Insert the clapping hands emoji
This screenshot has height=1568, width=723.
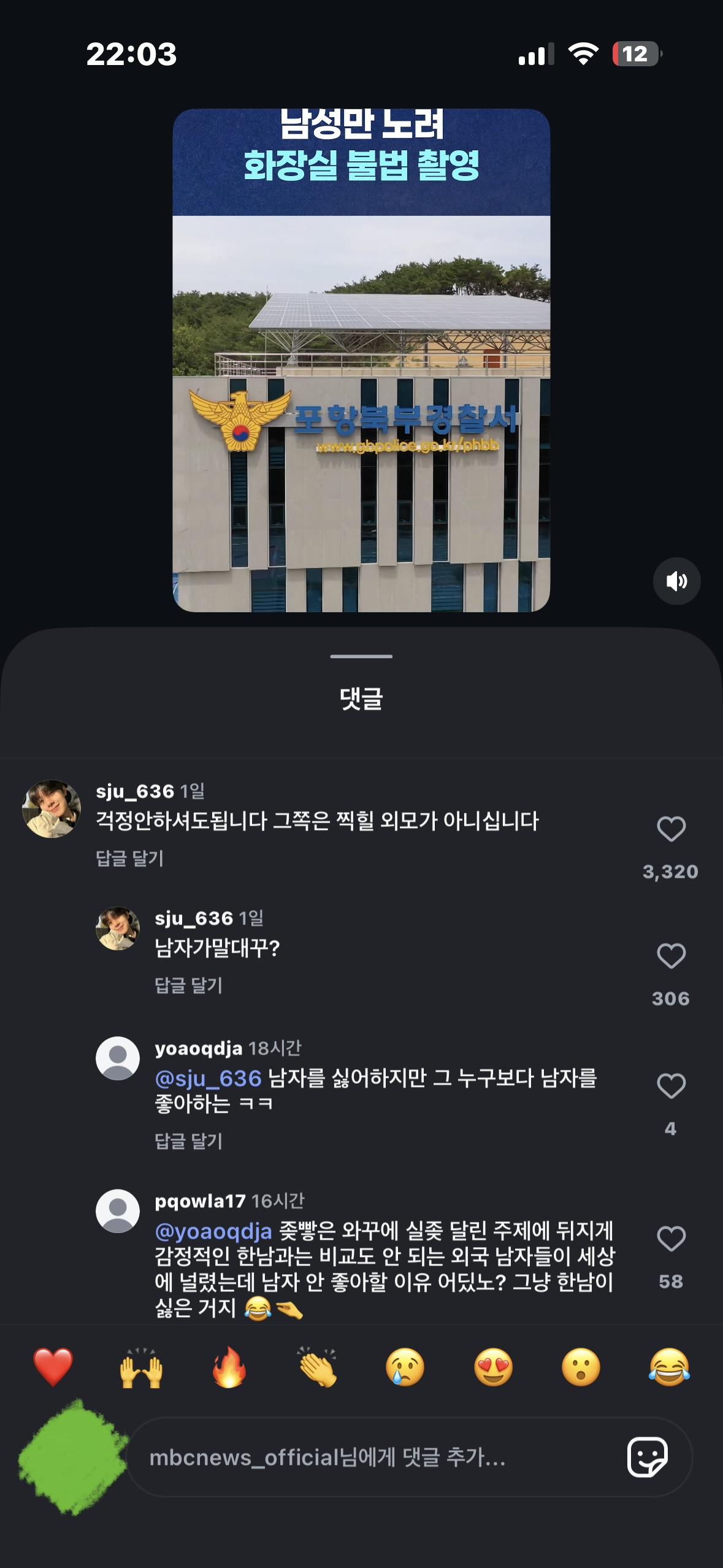coord(317,1367)
